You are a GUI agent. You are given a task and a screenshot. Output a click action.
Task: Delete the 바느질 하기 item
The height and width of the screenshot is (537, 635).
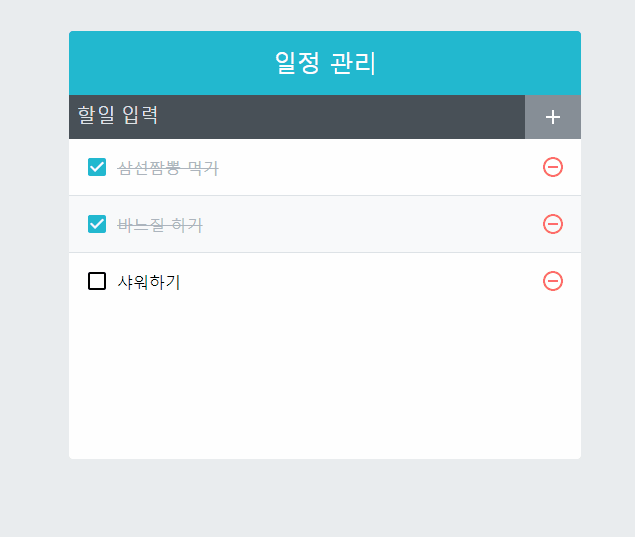coord(553,224)
